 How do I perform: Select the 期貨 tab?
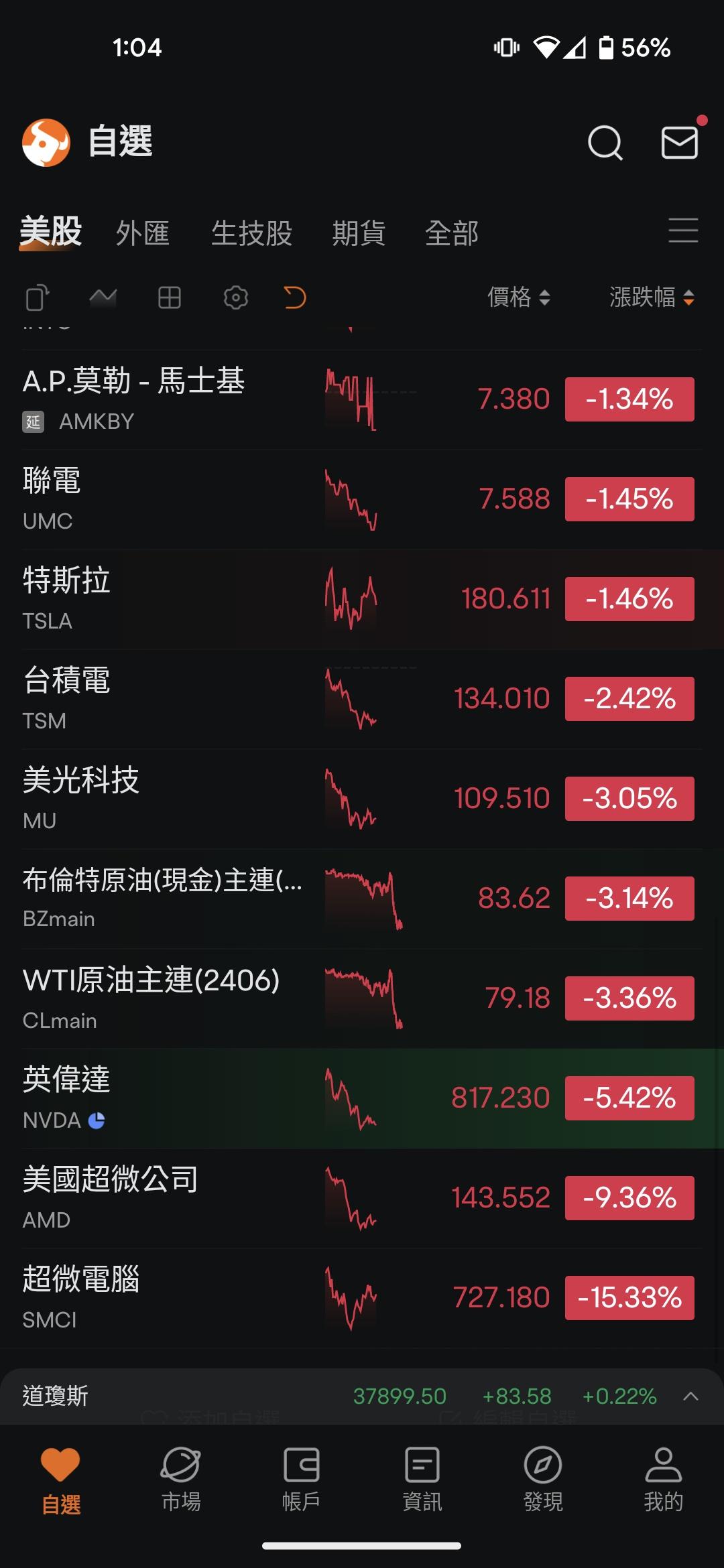pyautogui.click(x=359, y=233)
